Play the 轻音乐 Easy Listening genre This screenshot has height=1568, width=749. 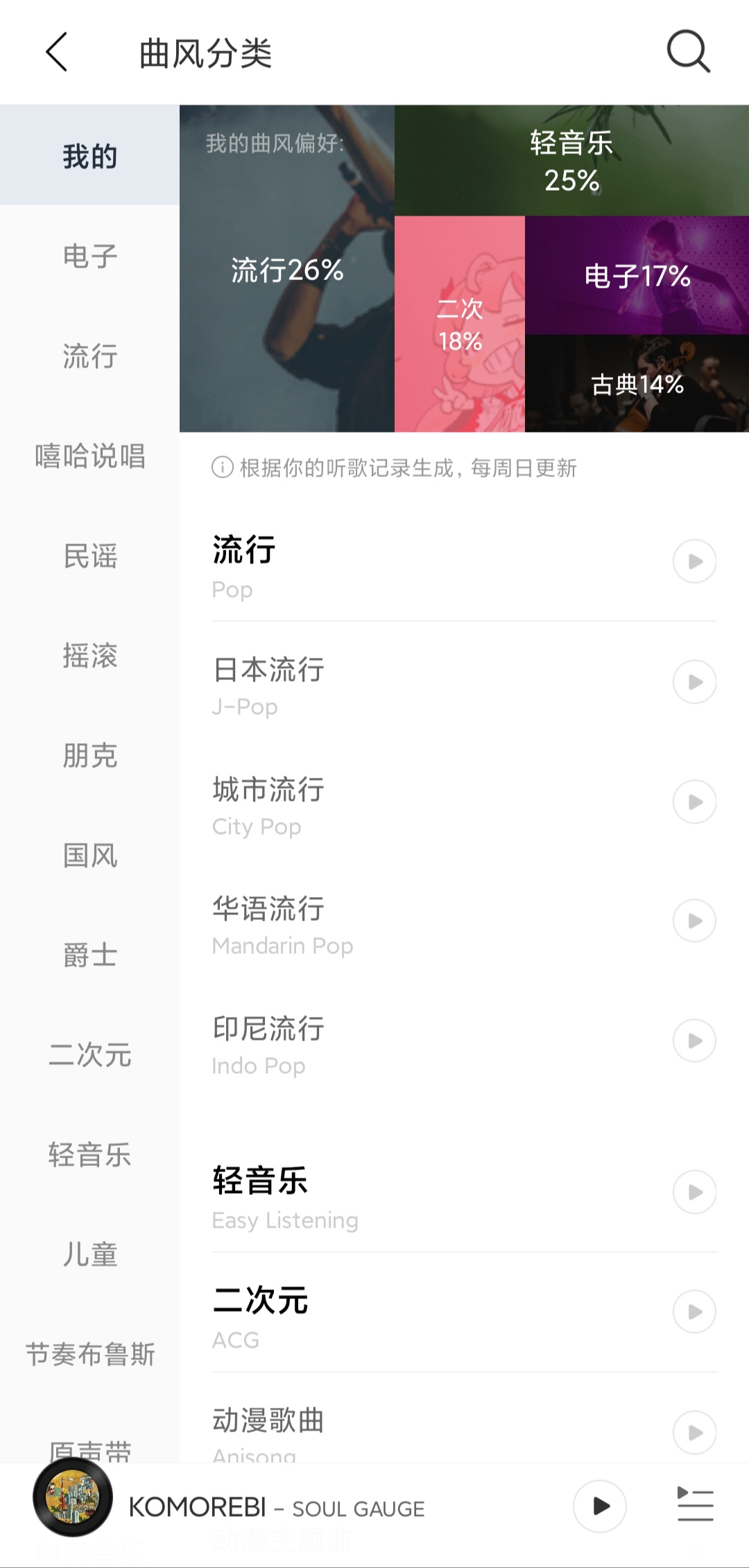click(694, 1192)
